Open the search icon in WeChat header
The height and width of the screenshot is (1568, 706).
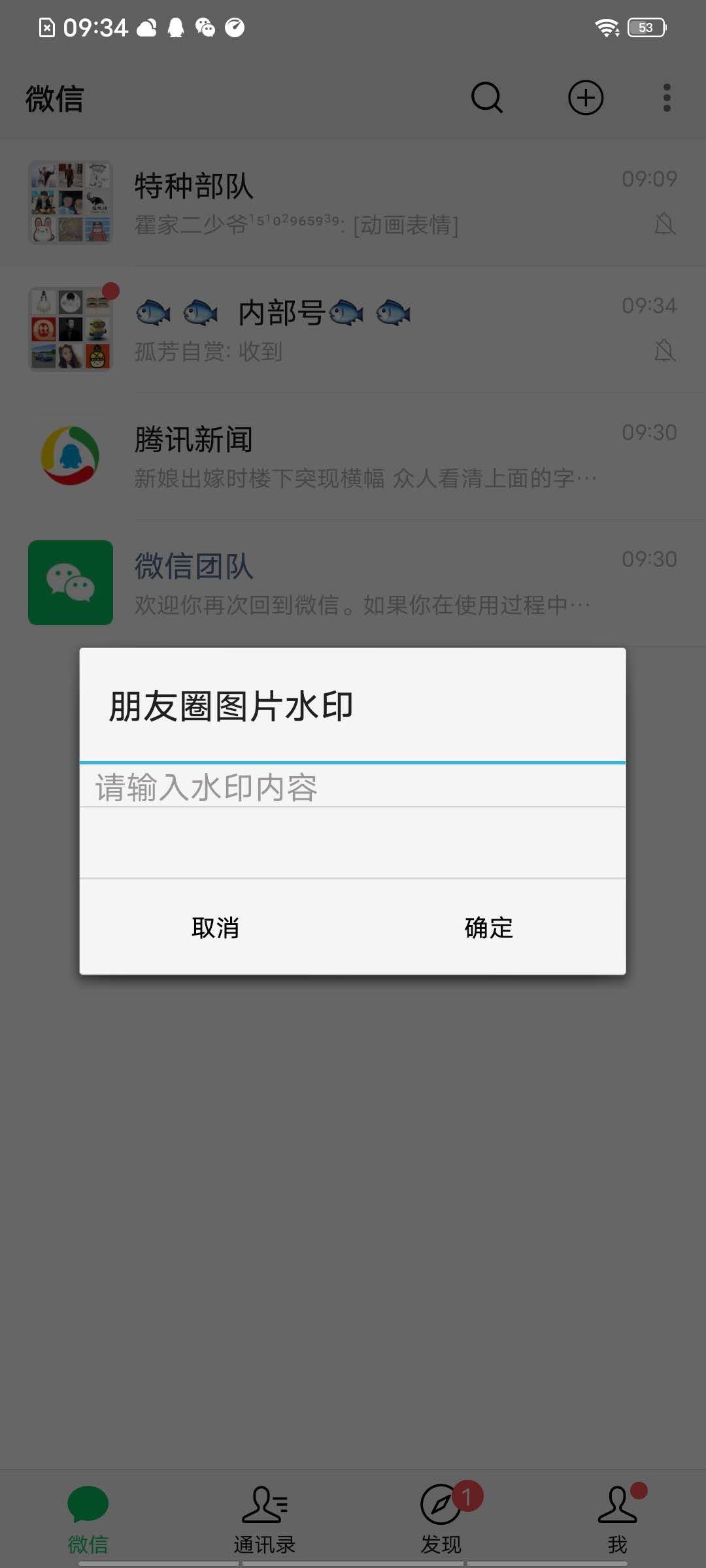(x=487, y=98)
